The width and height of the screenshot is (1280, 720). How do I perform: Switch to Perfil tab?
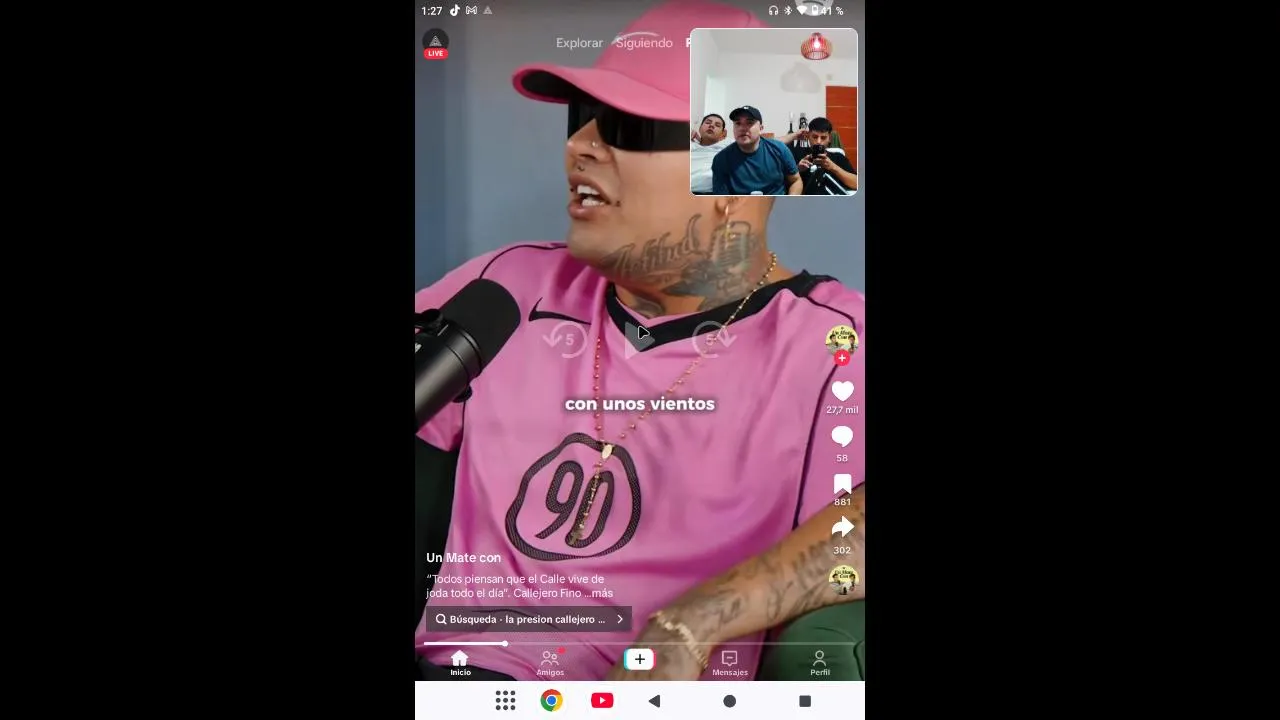820,662
